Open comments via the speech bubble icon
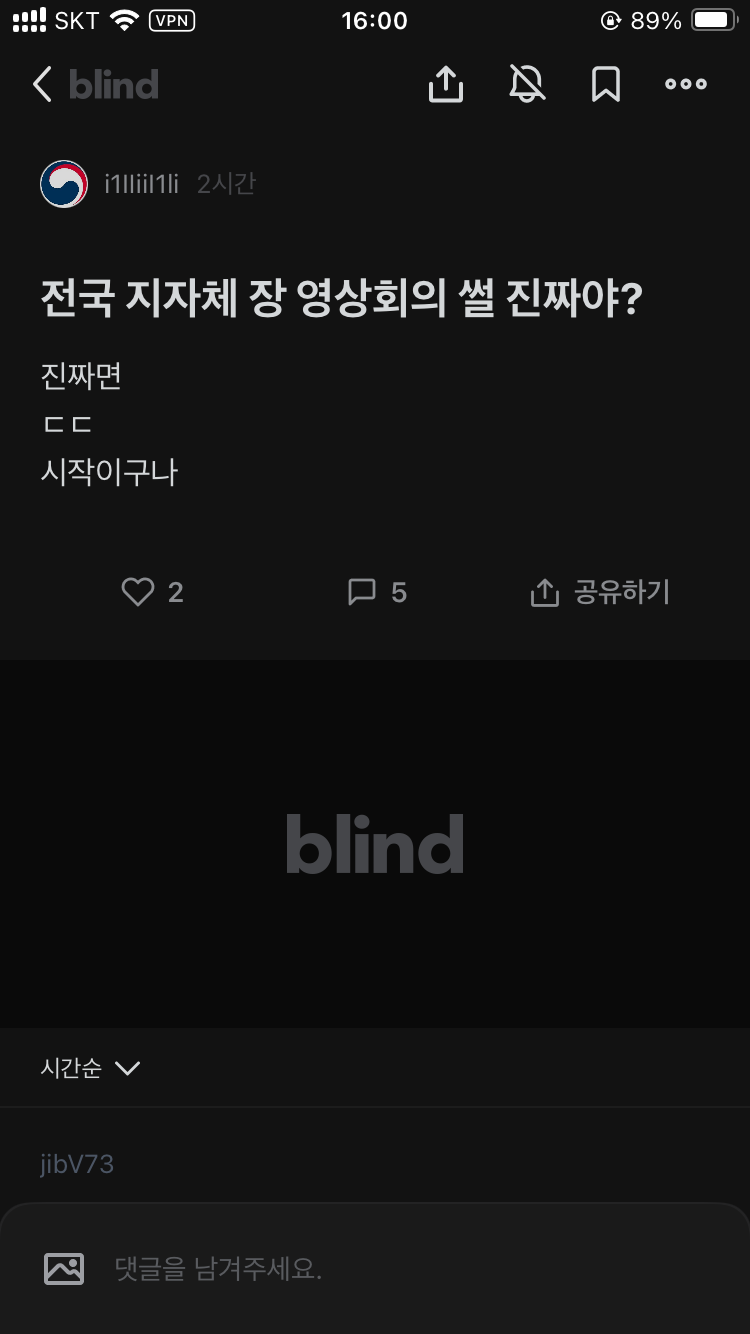The height and width of the screenshot is (1334, 750). click(362, 592)
